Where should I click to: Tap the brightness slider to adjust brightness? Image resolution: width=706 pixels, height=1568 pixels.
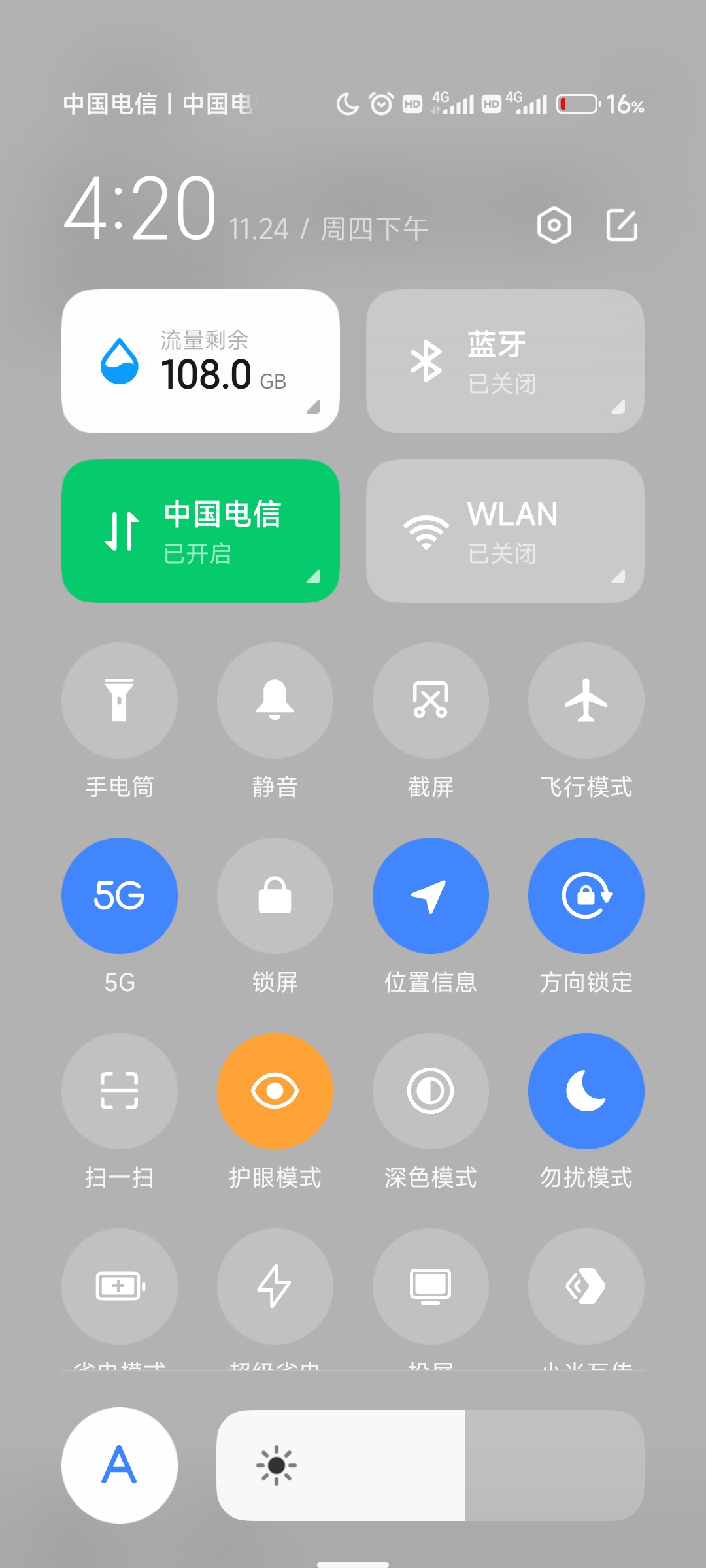tap(431, 1465)
